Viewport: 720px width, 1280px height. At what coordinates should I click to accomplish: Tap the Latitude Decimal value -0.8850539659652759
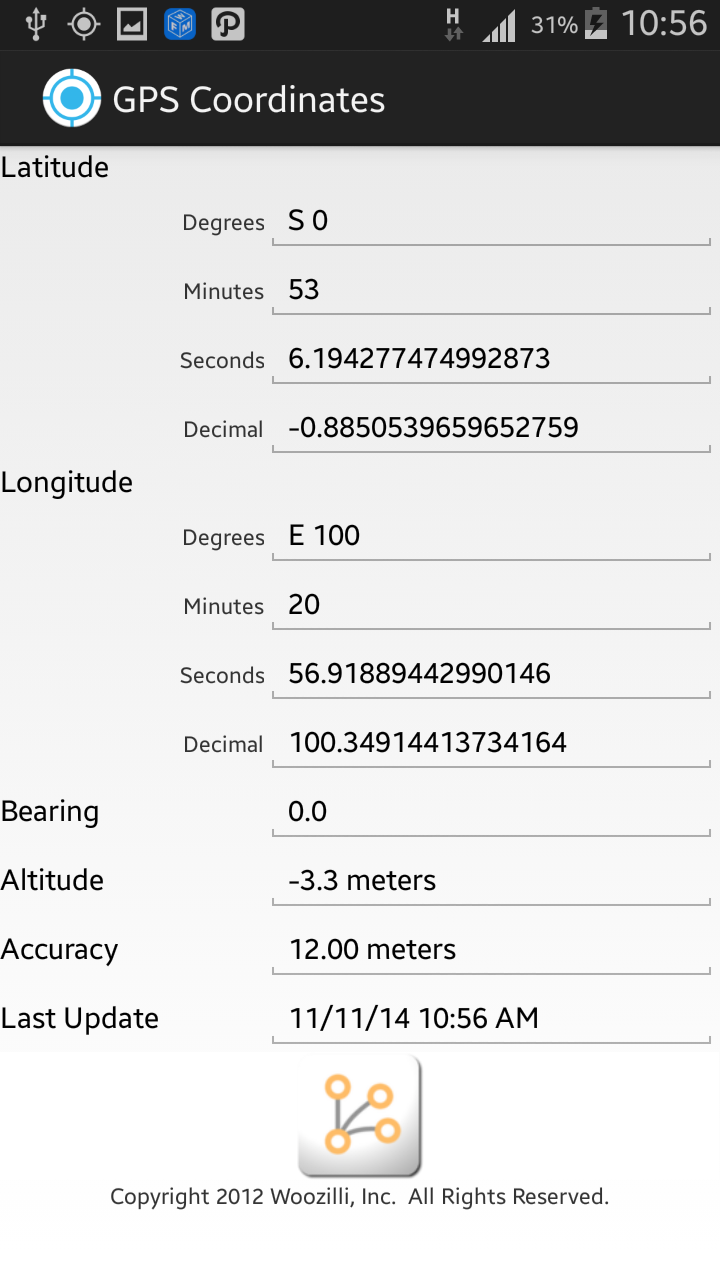click(490, 428)
